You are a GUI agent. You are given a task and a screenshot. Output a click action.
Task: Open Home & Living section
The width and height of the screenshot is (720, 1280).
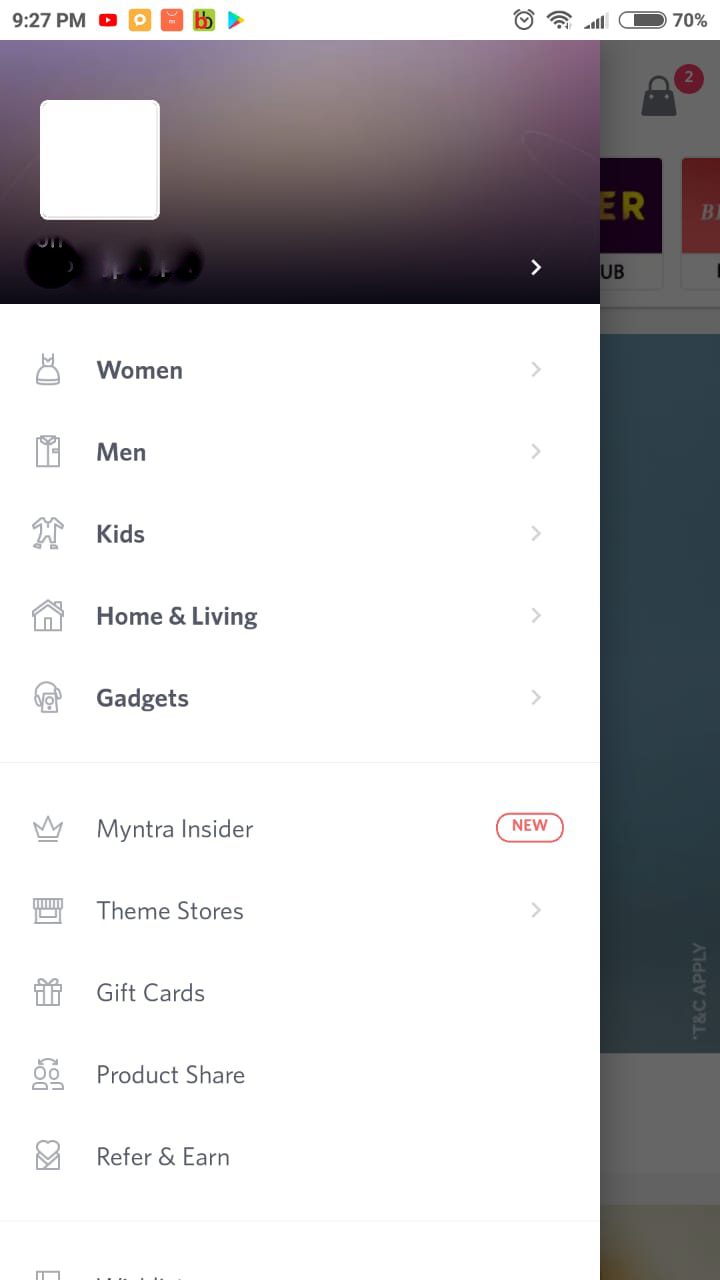[300, 616]
